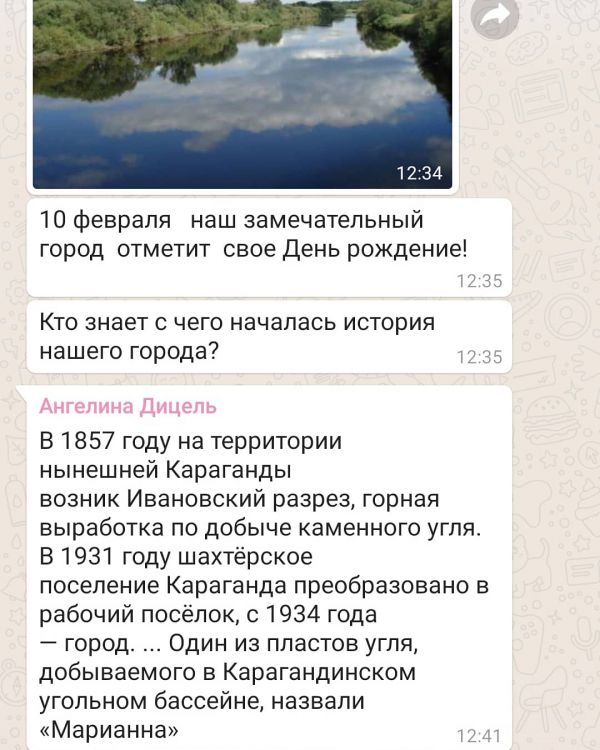Forward the river photo message
Viewport: 600px width, 750px height.
(x=494, y=16)
